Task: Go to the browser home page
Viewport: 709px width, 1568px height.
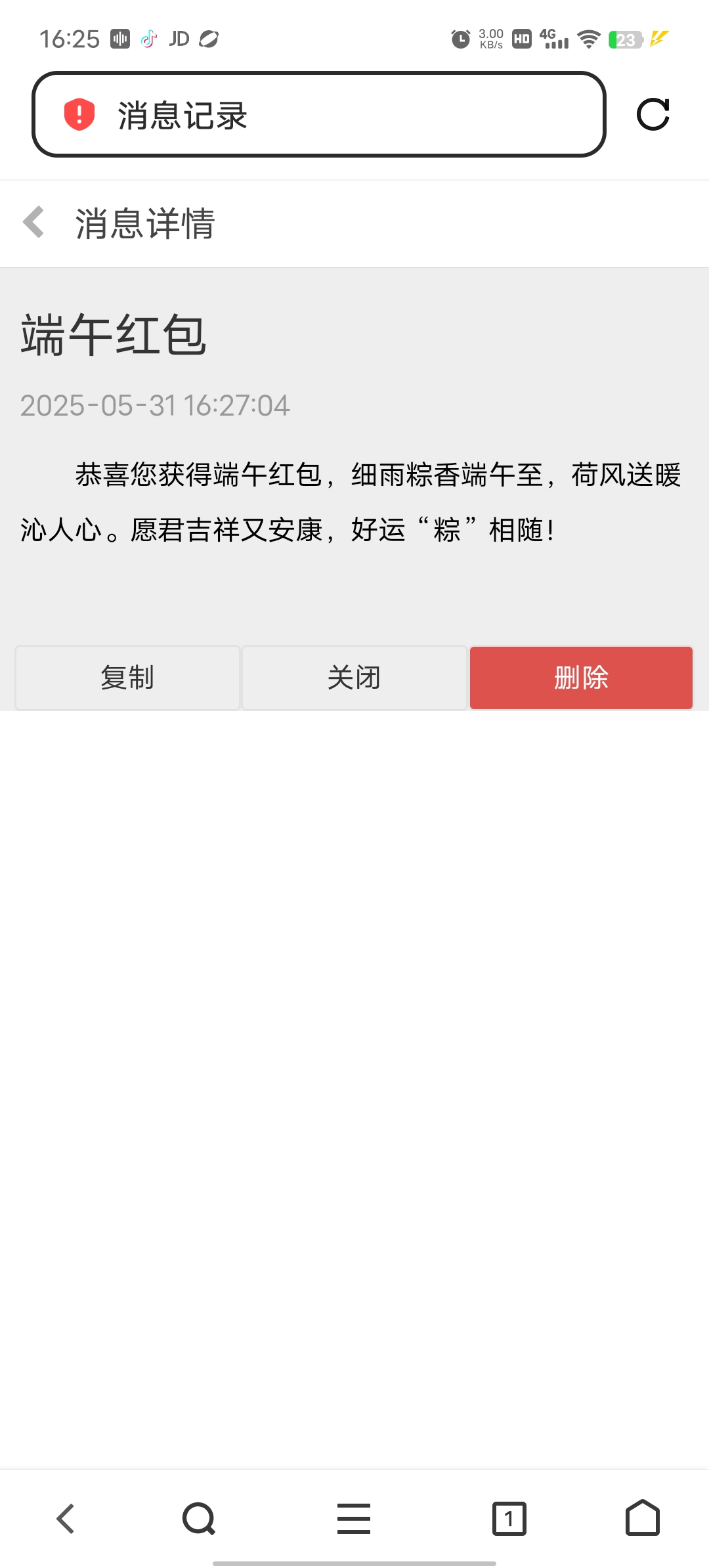Action: (642, 1518)
